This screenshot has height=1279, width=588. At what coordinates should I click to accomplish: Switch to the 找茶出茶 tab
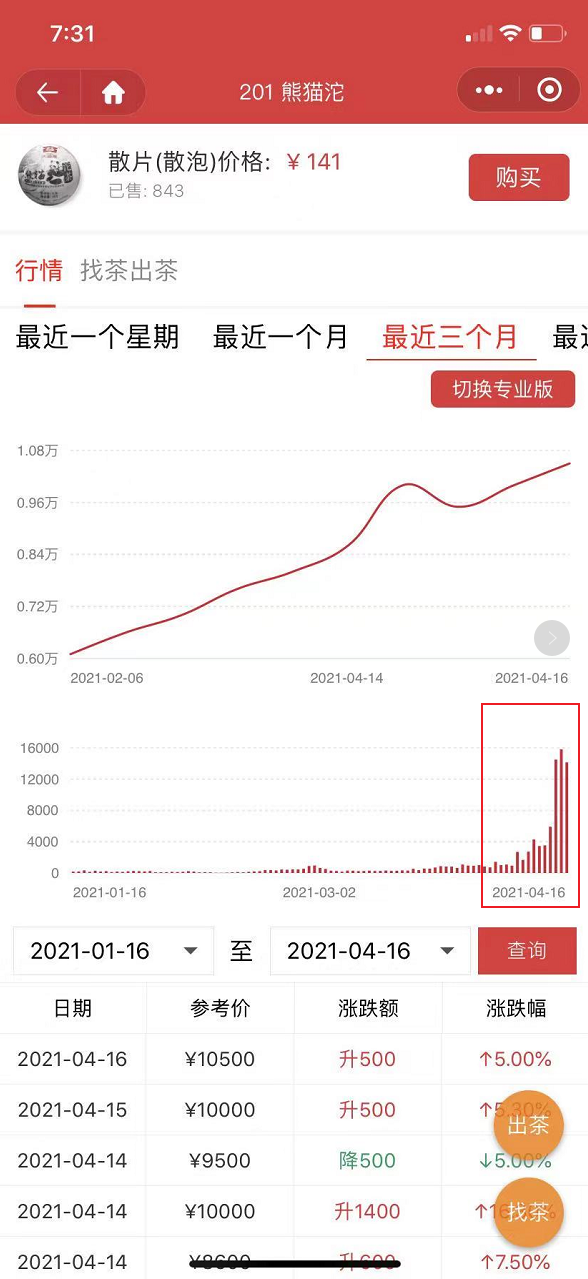point(129,270)
